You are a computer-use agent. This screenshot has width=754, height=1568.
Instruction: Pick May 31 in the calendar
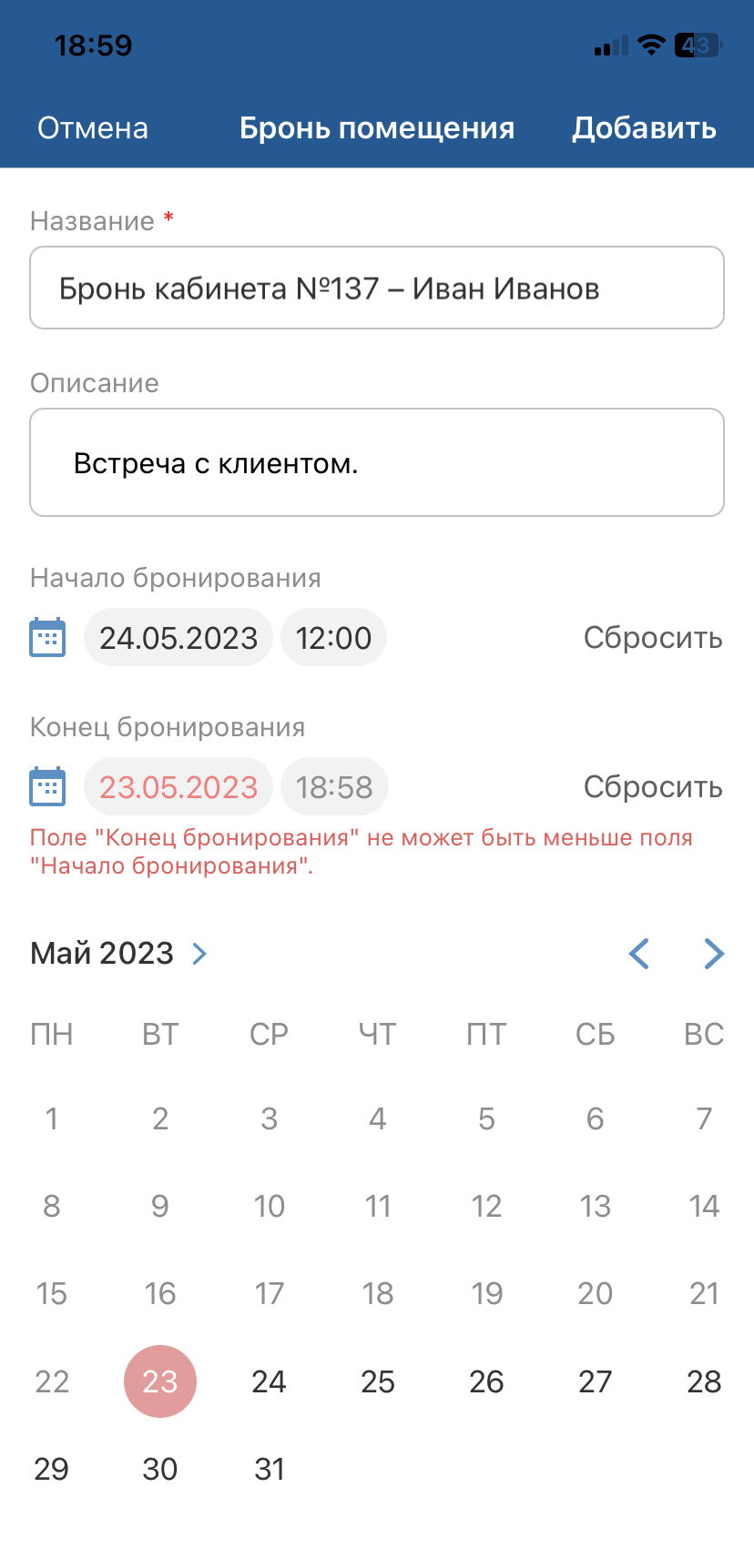click(x=269, y=1469)
